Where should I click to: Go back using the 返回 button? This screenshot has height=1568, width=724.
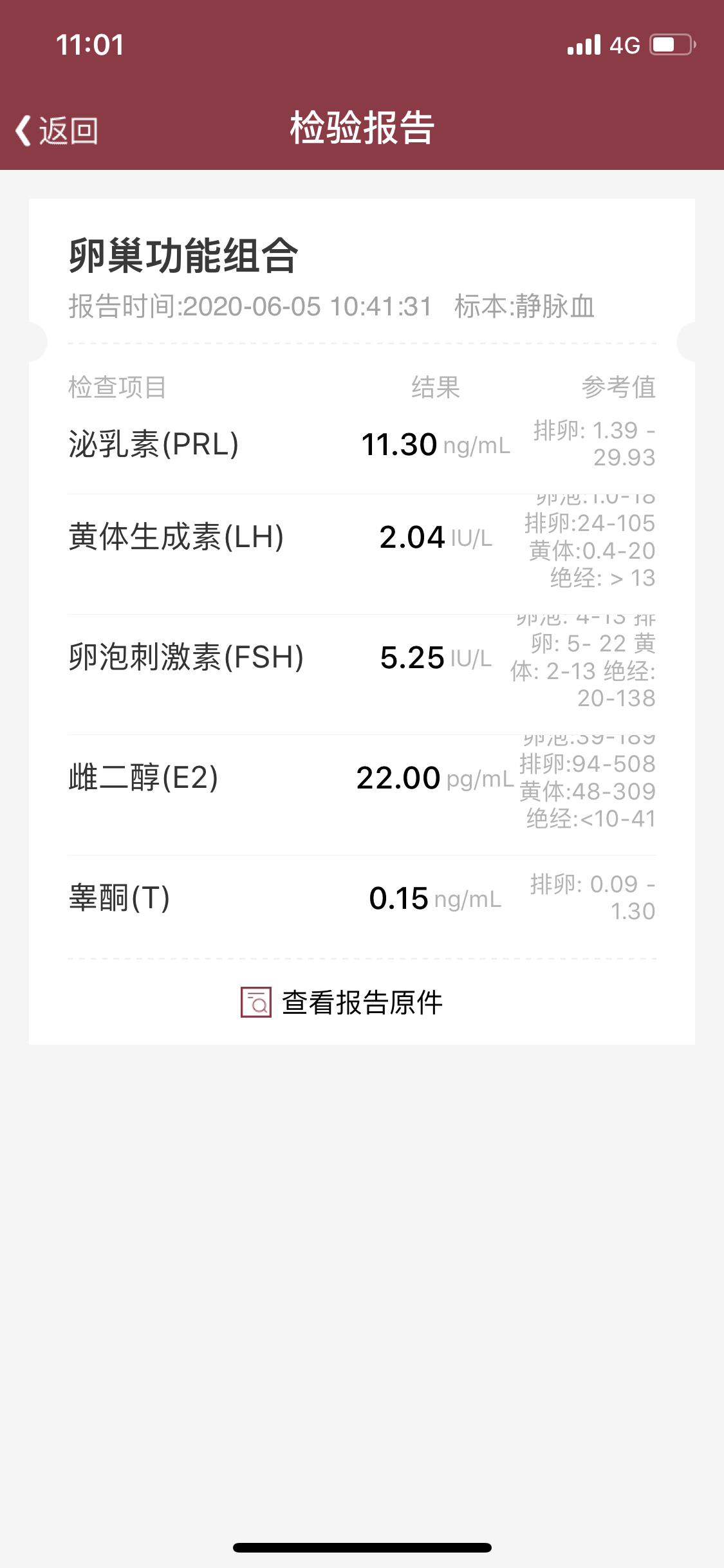click(x=57, y=131)
